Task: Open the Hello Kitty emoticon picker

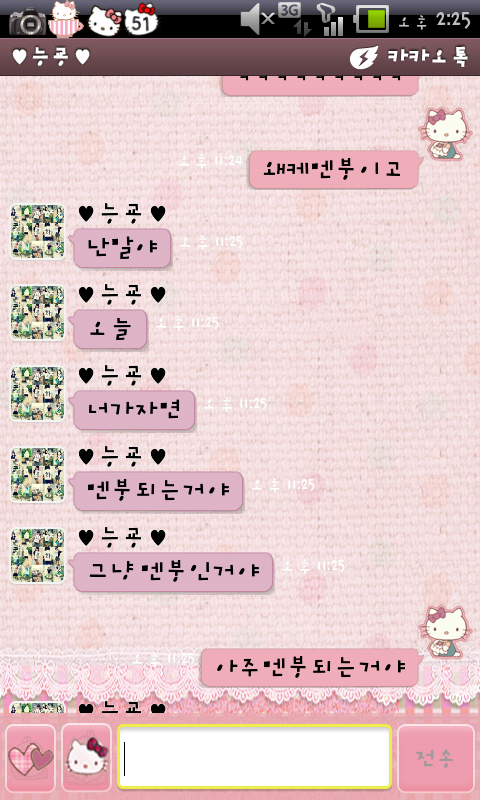Action: pos(86,758)
